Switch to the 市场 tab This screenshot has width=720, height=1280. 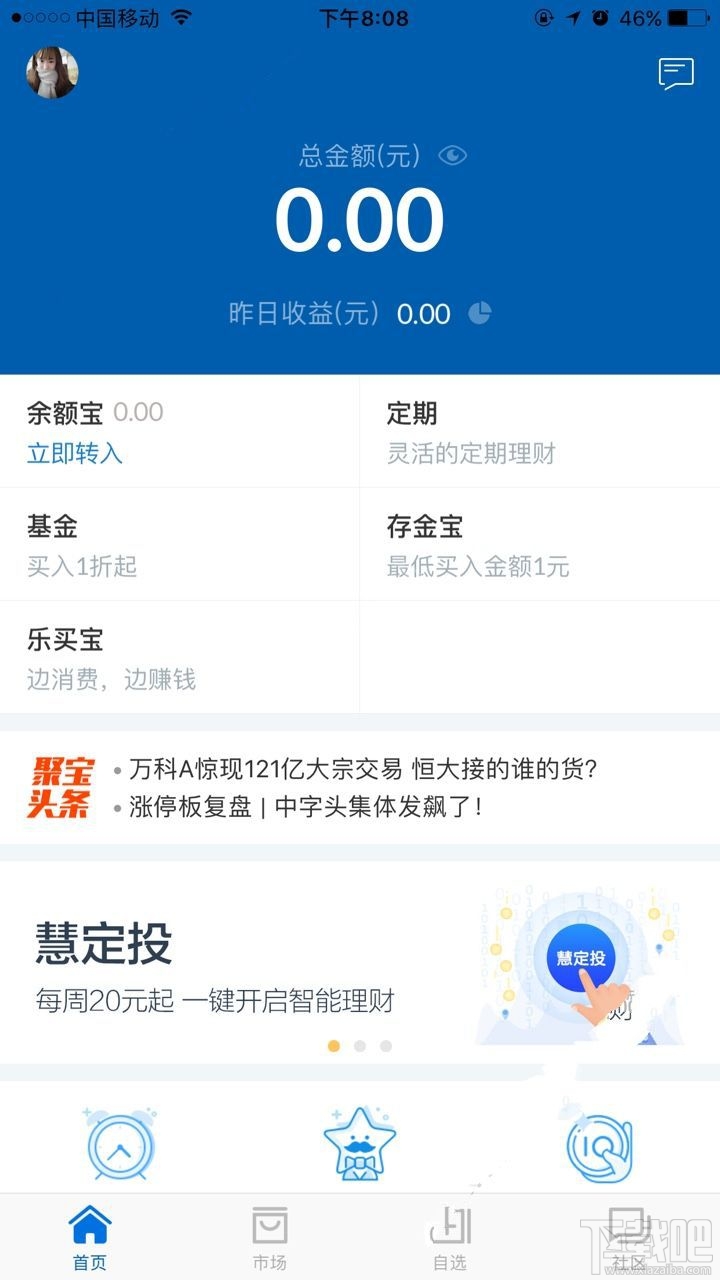pos(270,1238)
